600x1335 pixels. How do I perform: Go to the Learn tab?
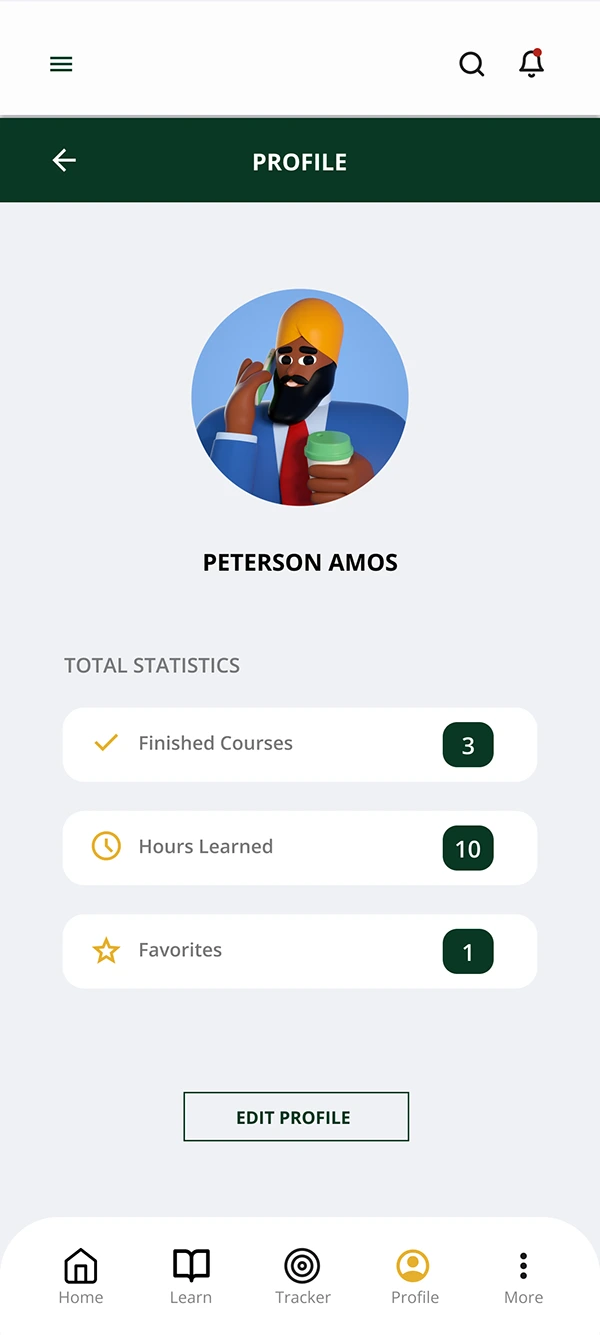pyautogui.click(x=191, y=1277)
